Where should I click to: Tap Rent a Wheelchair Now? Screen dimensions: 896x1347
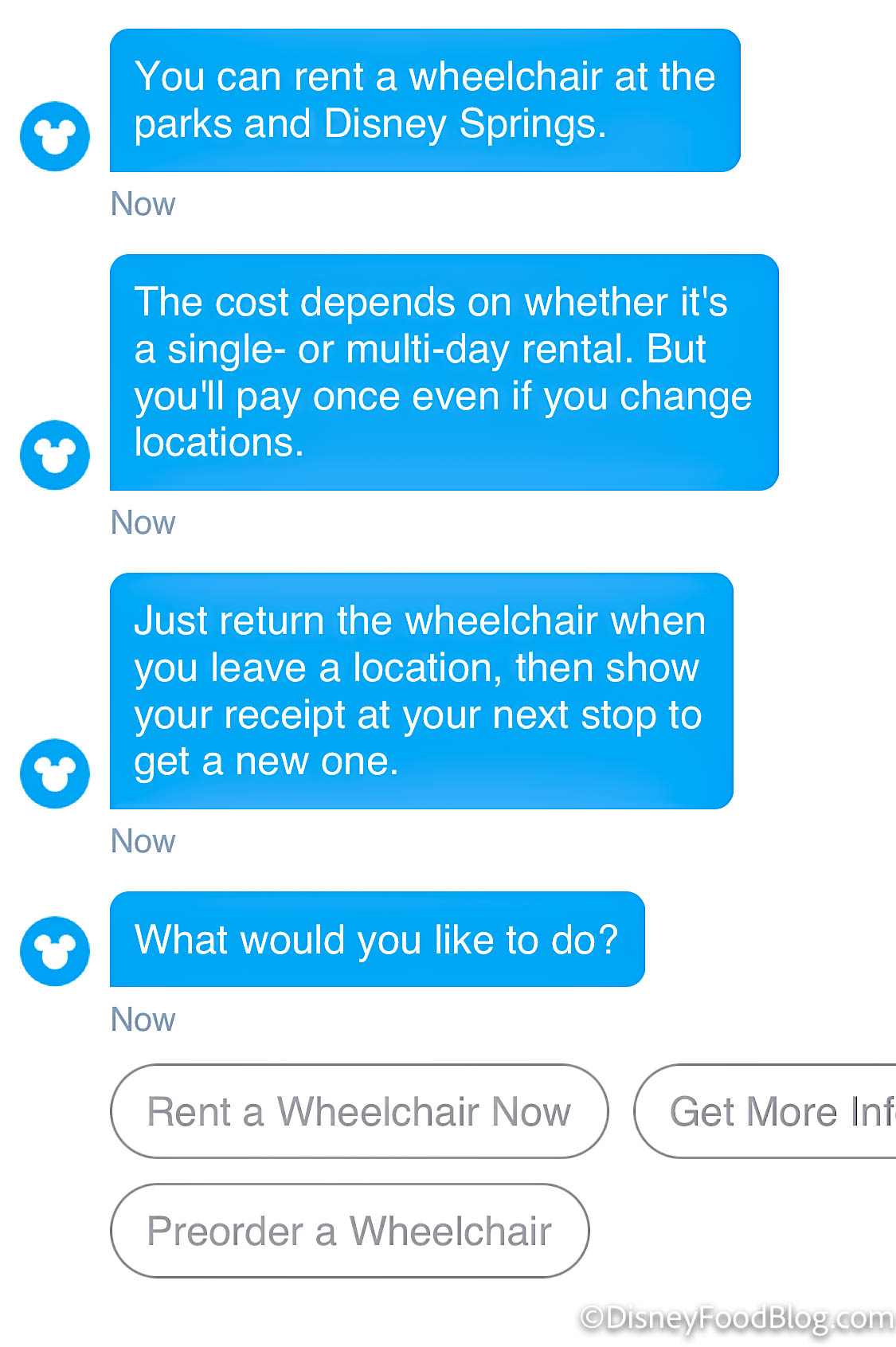pyautogui.click(x=359, y=1111)
